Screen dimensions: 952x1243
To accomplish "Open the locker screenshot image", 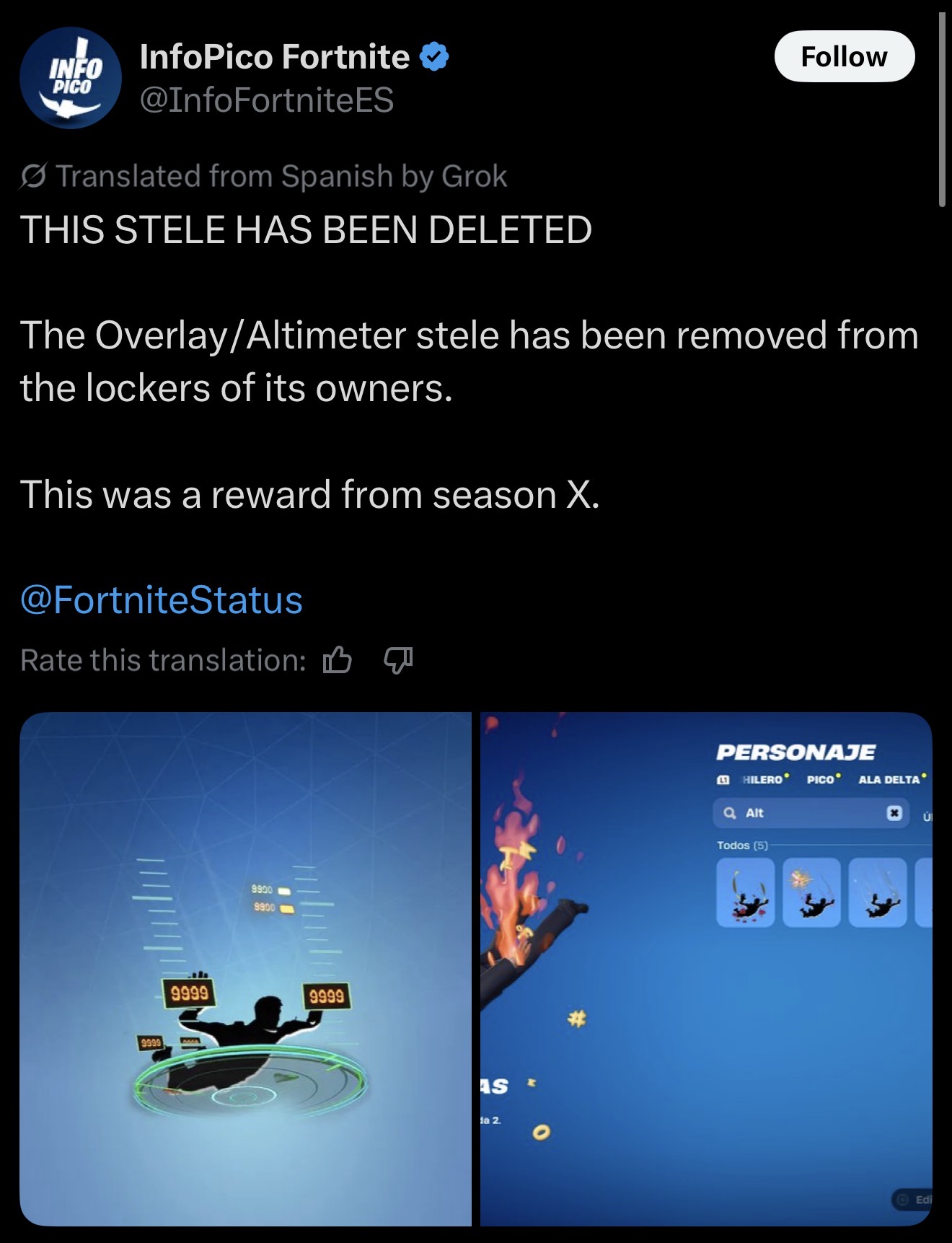I will [x=705, y=968].
